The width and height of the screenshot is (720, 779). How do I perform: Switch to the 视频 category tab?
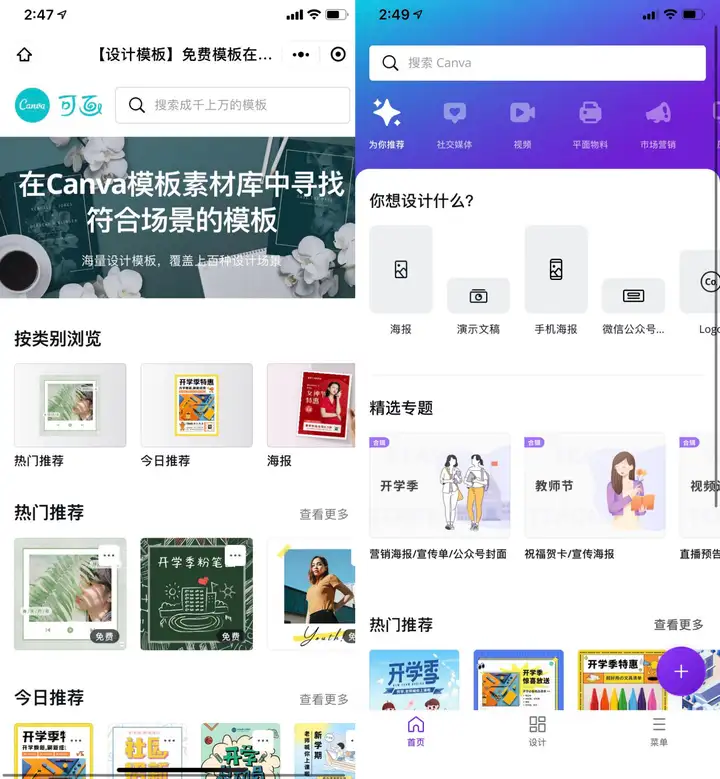(522, 124)
